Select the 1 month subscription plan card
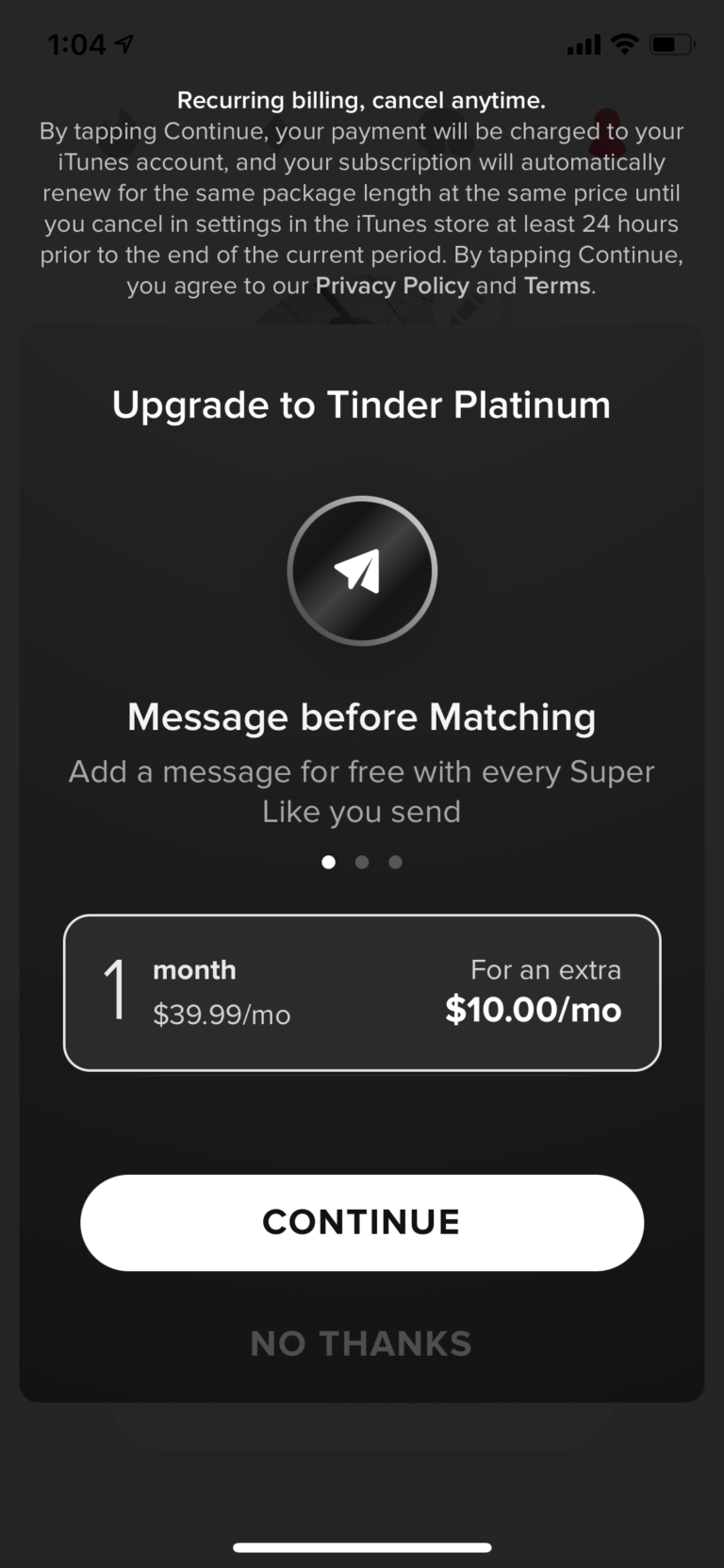The height and width of the screenshot is (1568, 724). (x=362, y=990)
